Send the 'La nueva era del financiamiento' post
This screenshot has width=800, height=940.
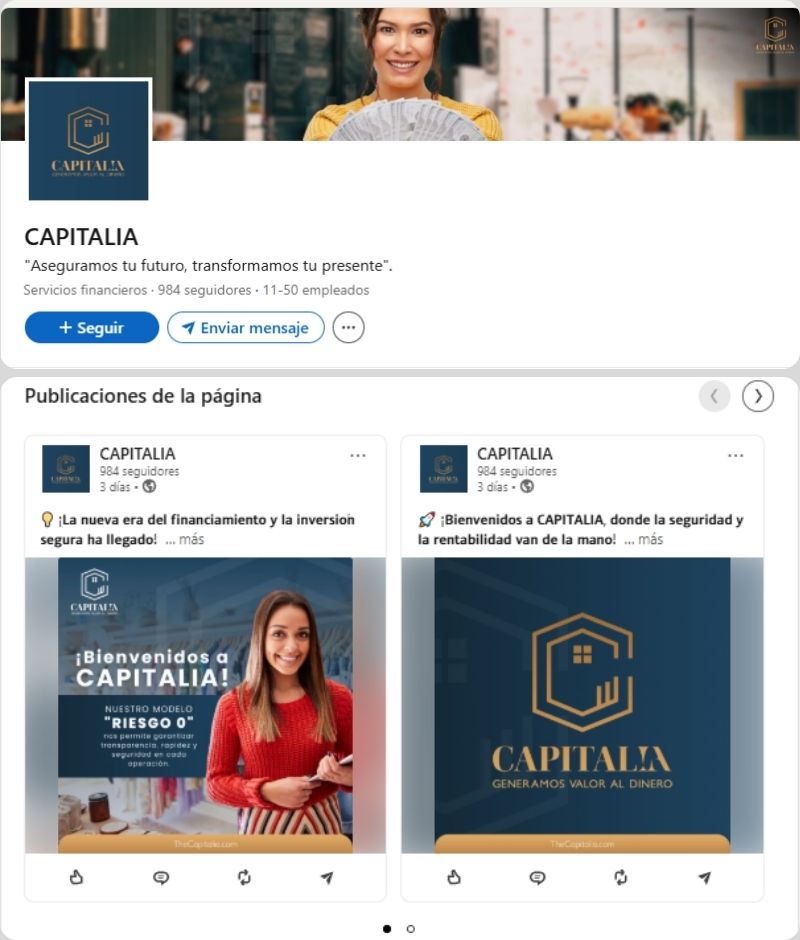tap(327, 877)
